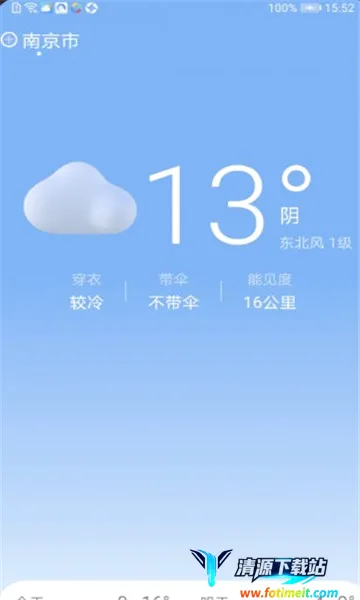Tap the plus icon to add a city

(x=9, y=39)
